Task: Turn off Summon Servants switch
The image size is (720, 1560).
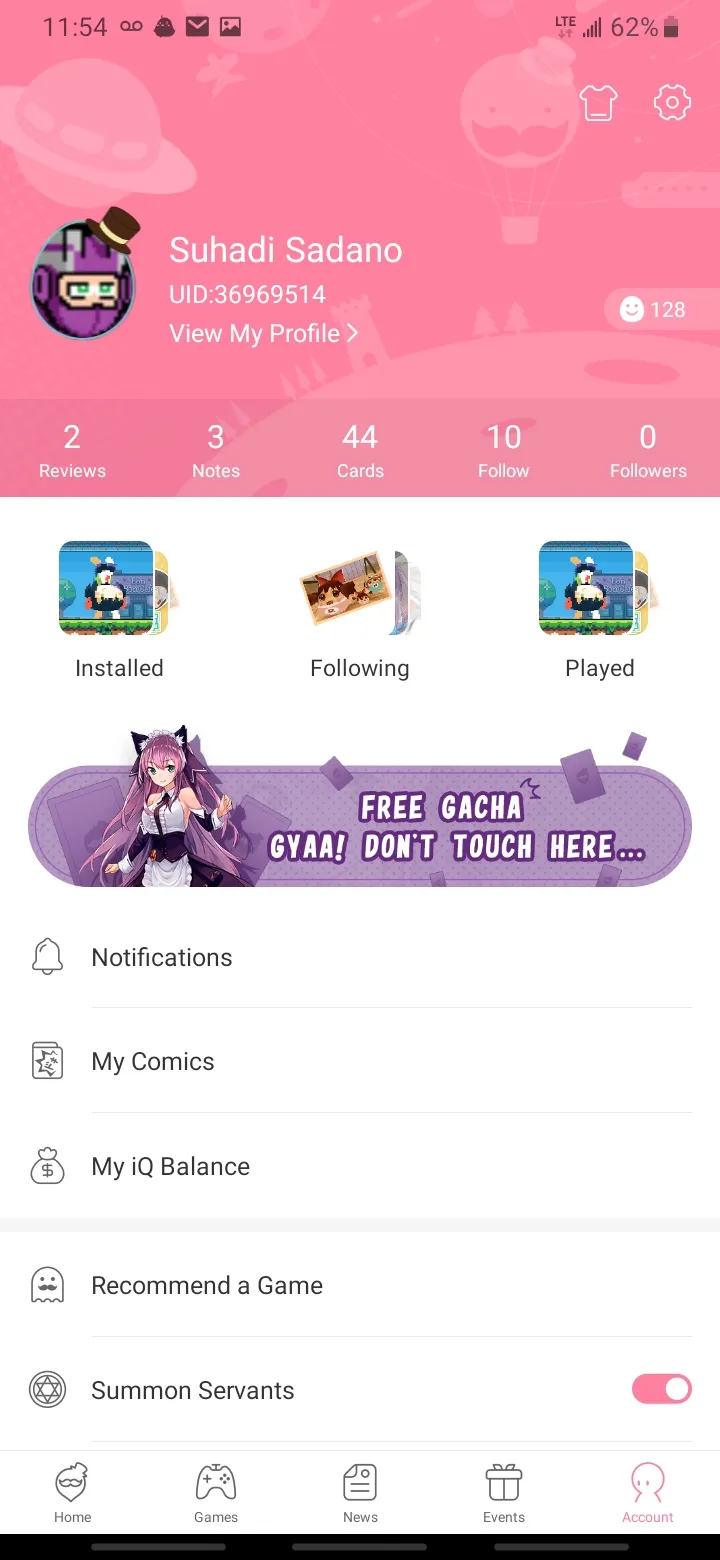Action: [x=661, y=1389]
